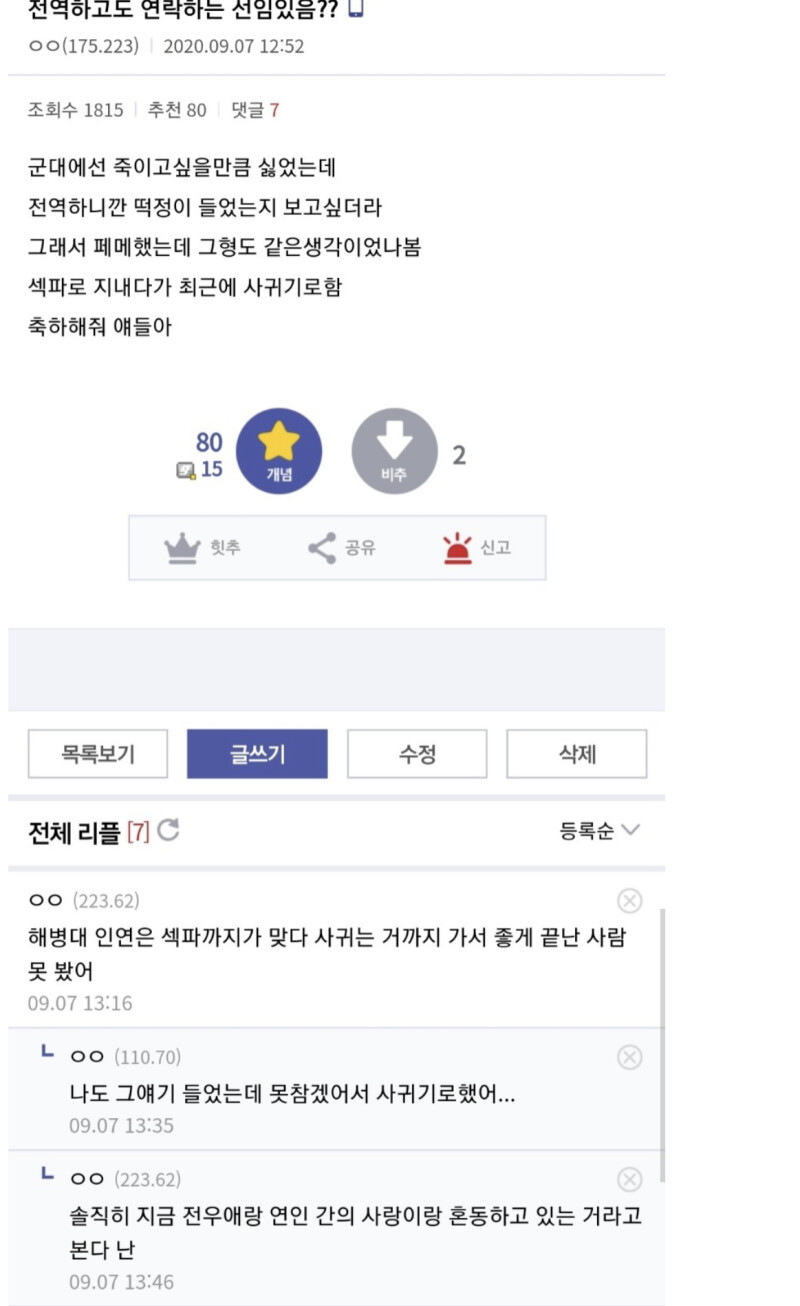The height and width of the screenshot is (1306, 800).
Task: Report the post with 신고
Action: pyautogui.click(x=477, y=548)
